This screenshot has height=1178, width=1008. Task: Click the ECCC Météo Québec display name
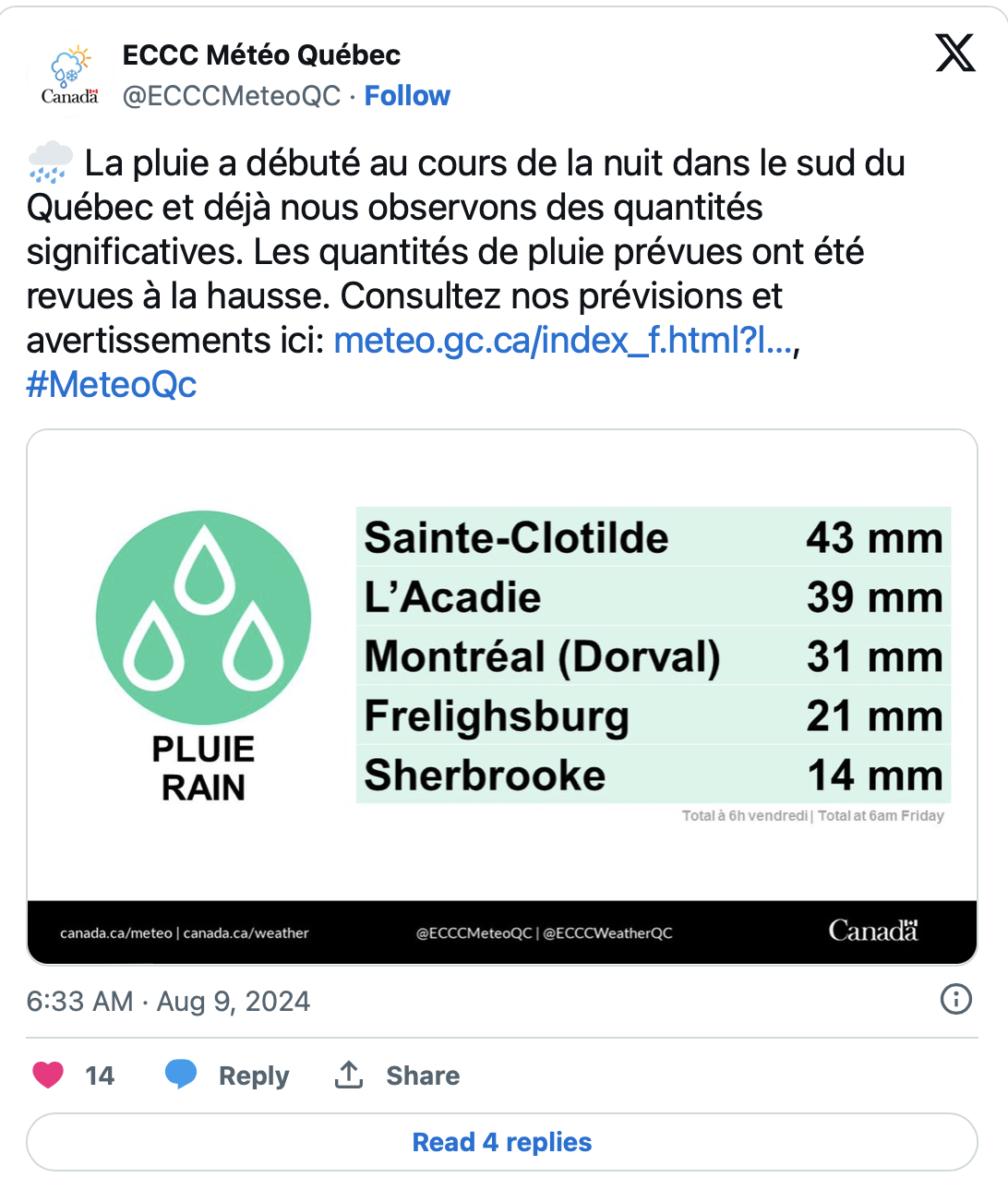[x=261, y=54]
